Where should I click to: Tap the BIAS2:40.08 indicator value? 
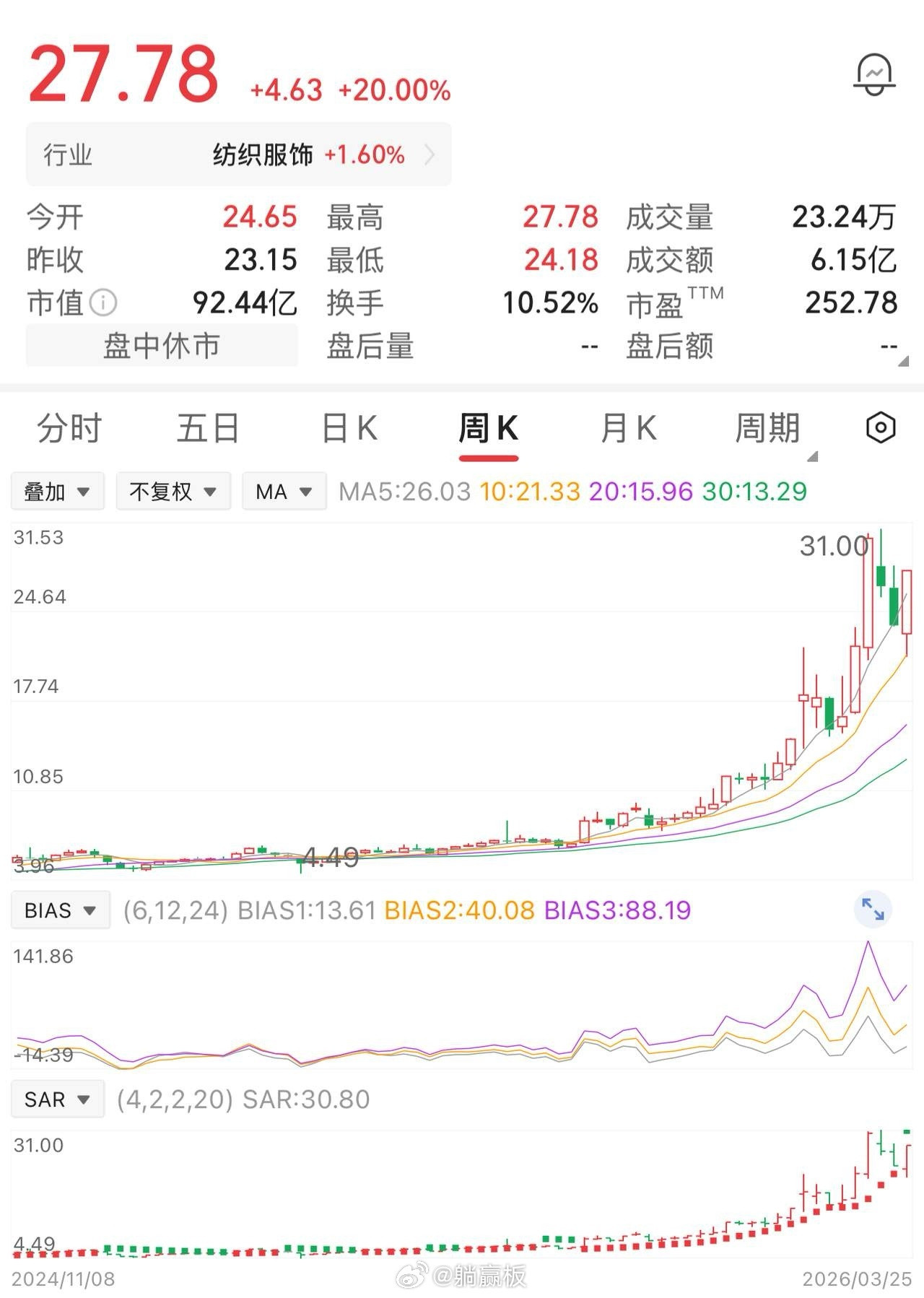[x=460, y=910]
